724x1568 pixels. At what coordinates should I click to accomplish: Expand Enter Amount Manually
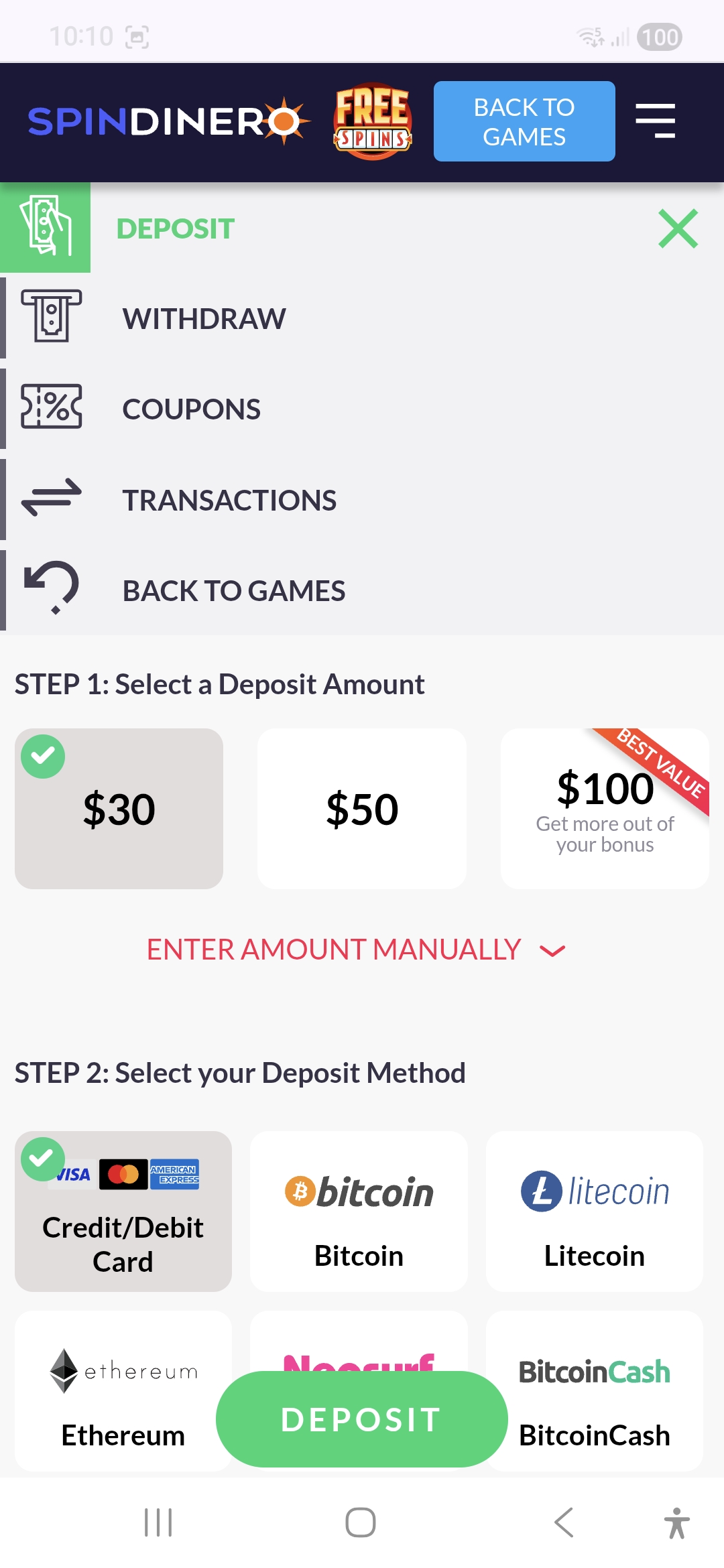point(355,950)
